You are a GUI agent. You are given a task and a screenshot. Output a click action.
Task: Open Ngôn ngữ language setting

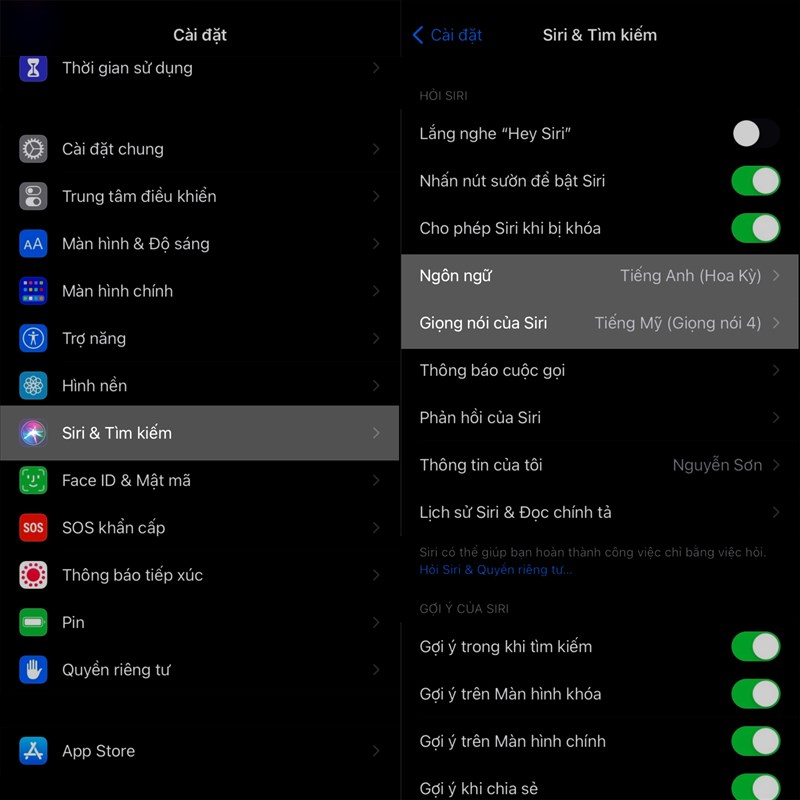click(x=600, y=276)
